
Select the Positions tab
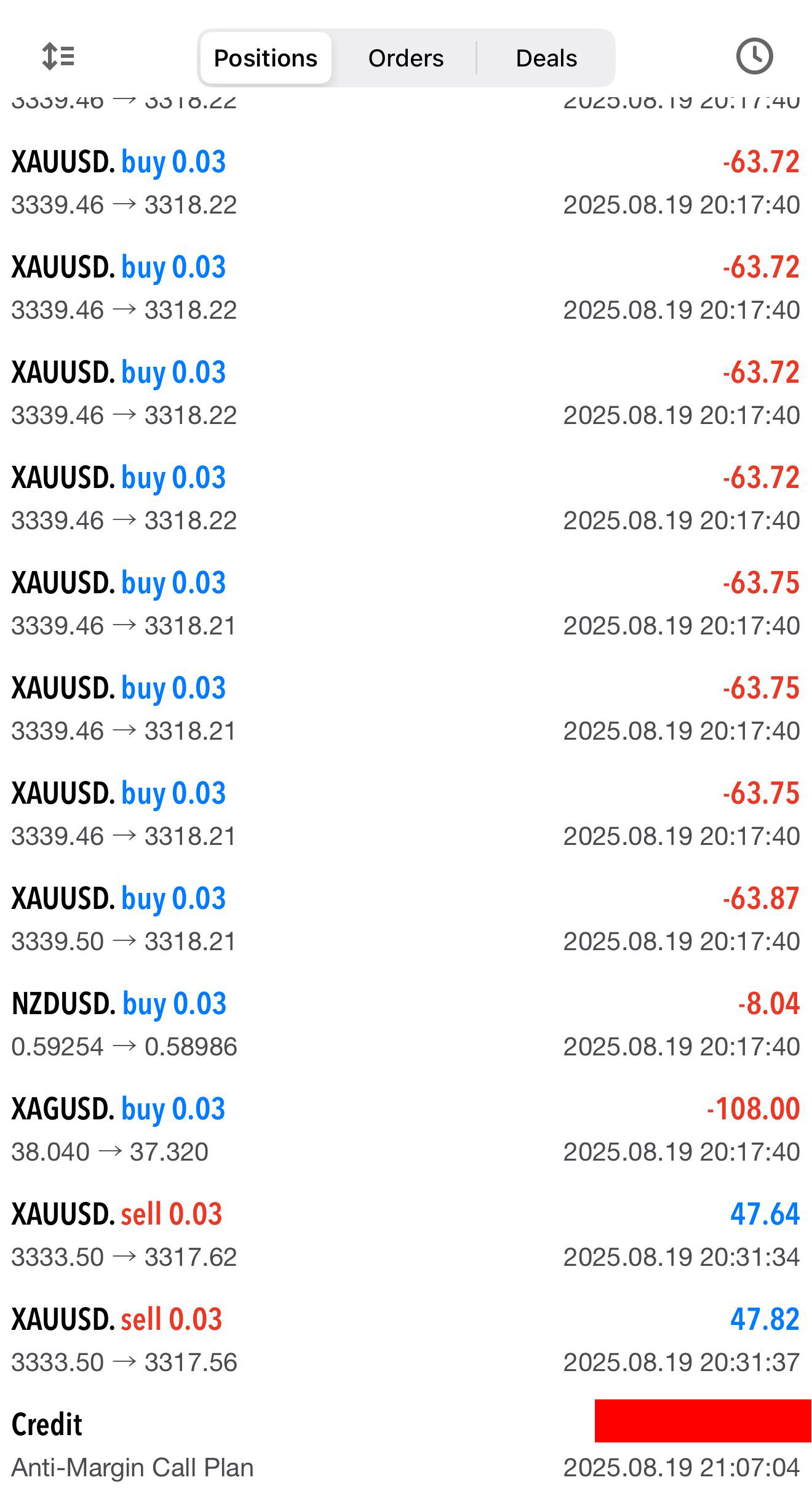265,58
